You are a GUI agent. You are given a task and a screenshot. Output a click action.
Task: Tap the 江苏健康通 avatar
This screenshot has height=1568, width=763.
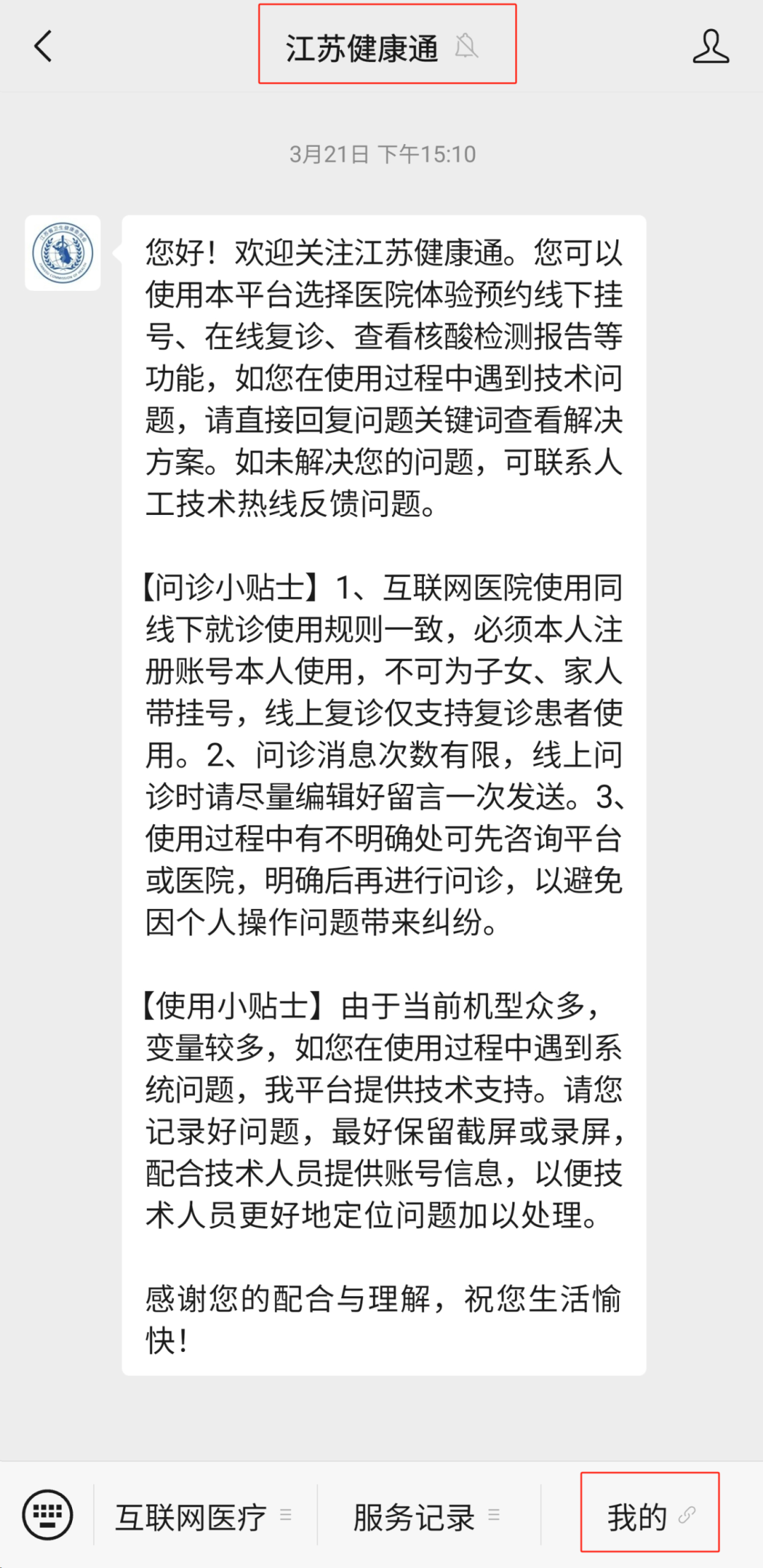point(63,253)
